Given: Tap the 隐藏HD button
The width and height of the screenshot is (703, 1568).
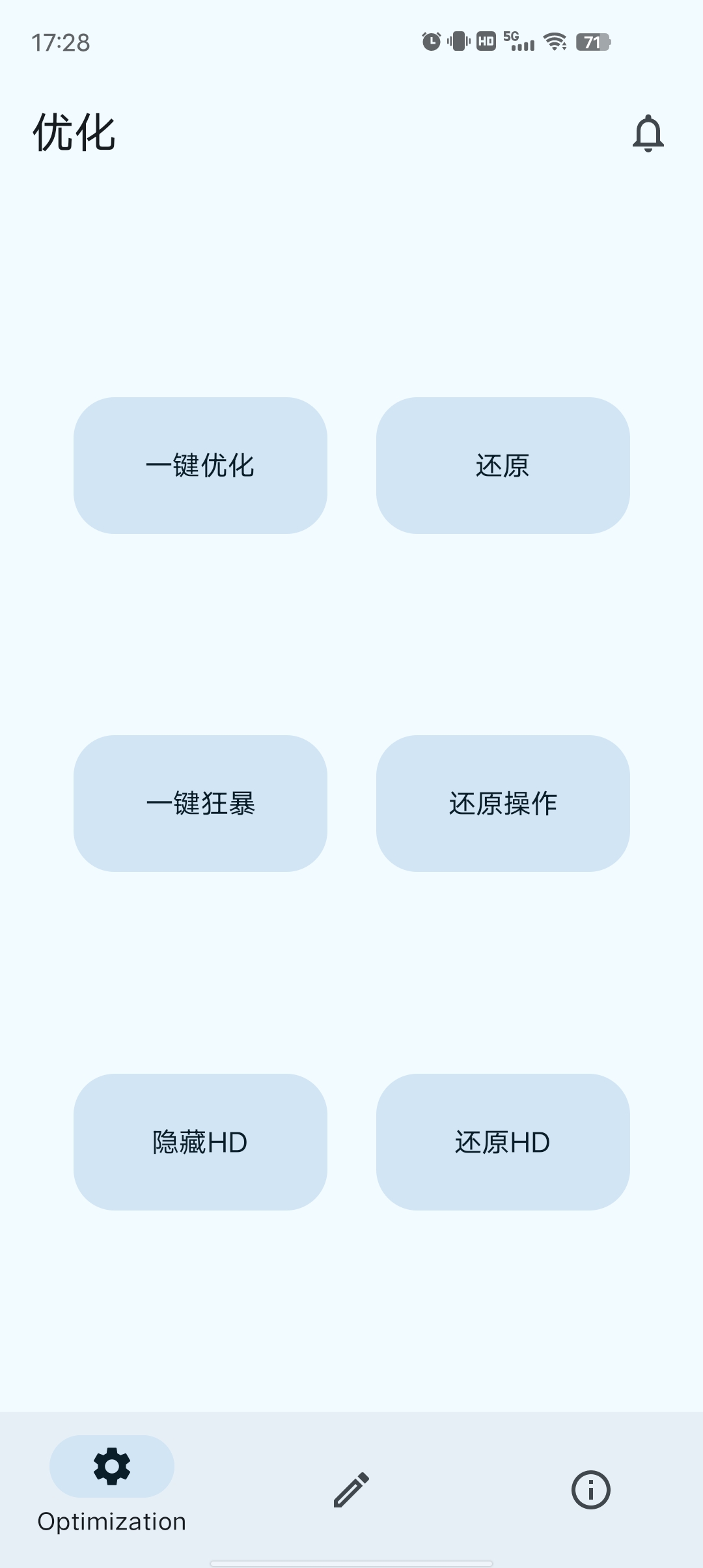Looking at the screenshot, I should (200, 1142).
